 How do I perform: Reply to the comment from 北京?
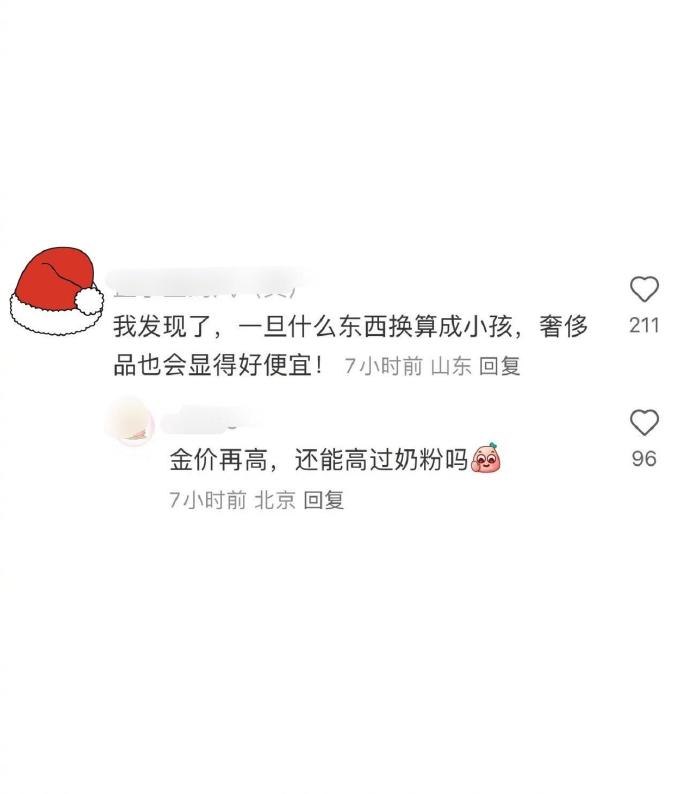(x=324, y=500)
